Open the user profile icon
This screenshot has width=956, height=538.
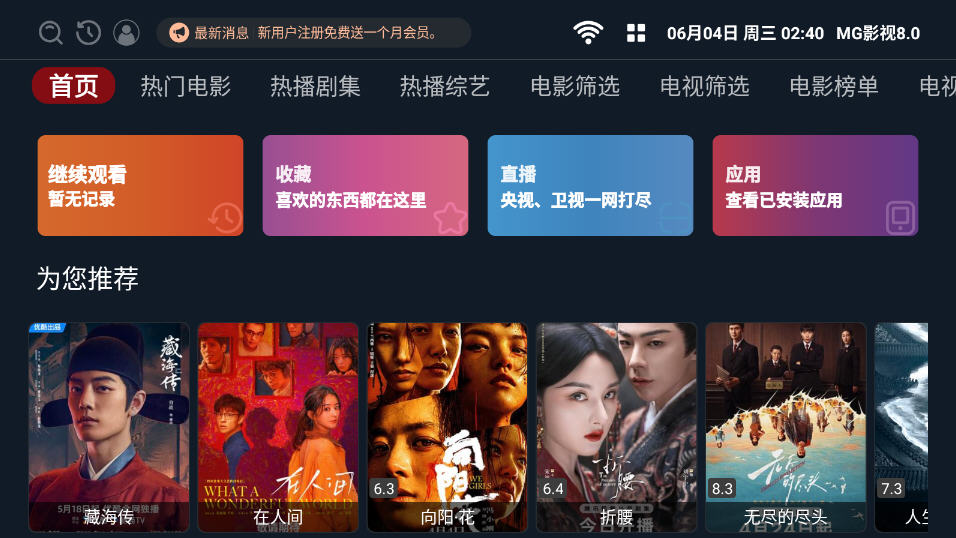(x=126, y=33)
